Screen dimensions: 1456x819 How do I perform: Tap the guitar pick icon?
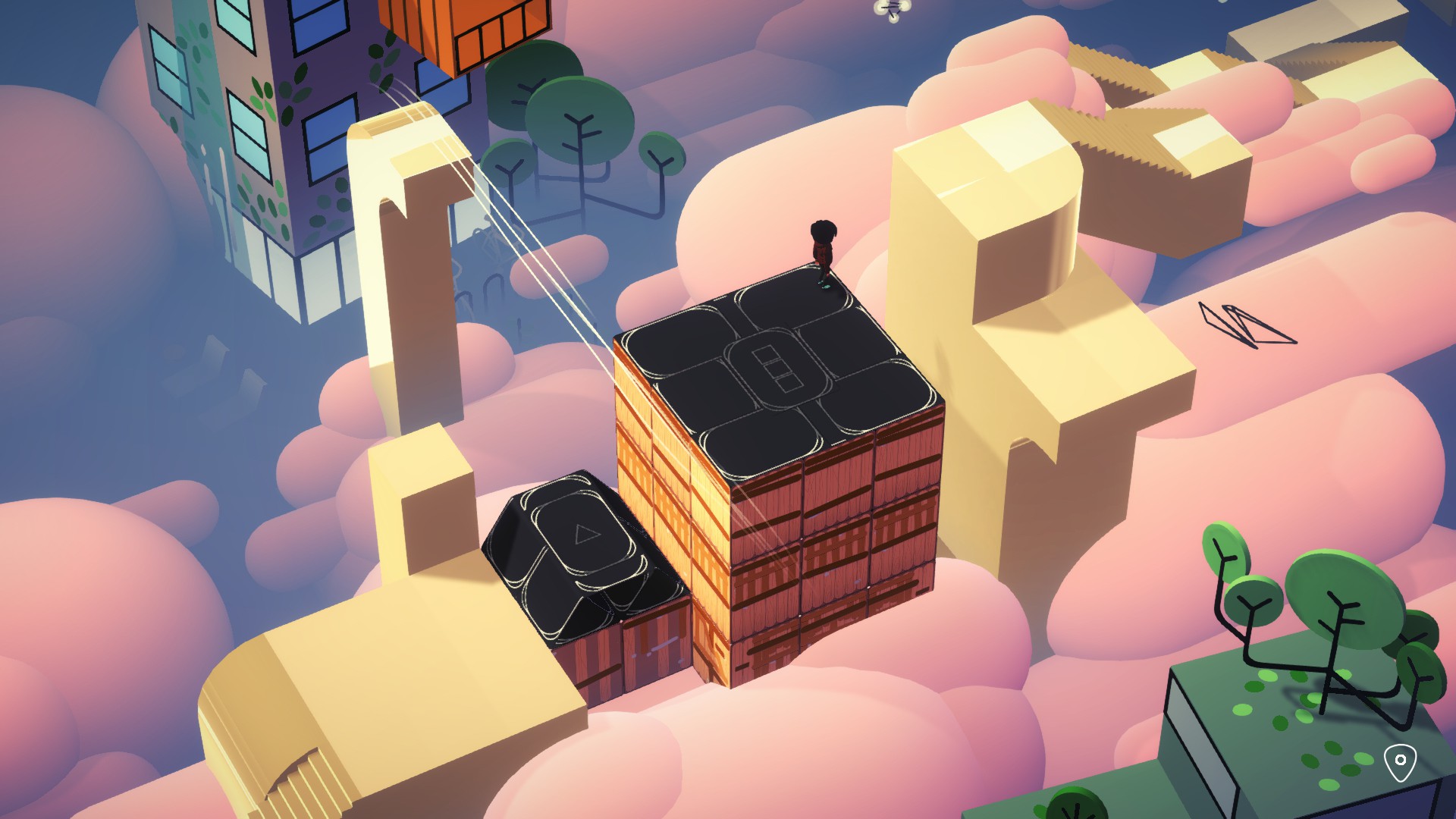1400,761
